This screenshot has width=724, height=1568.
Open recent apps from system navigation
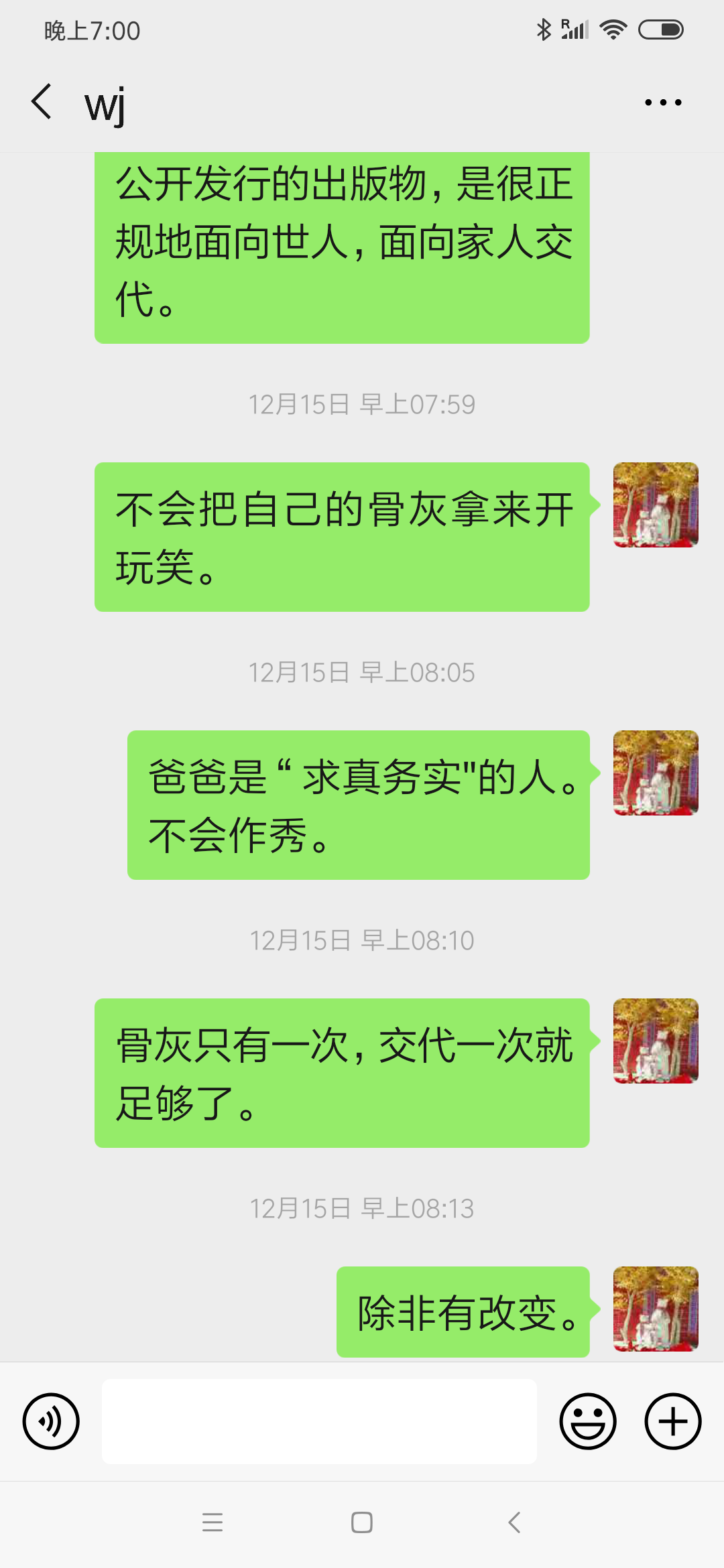pyautogui.click(x=213, y=1522)
